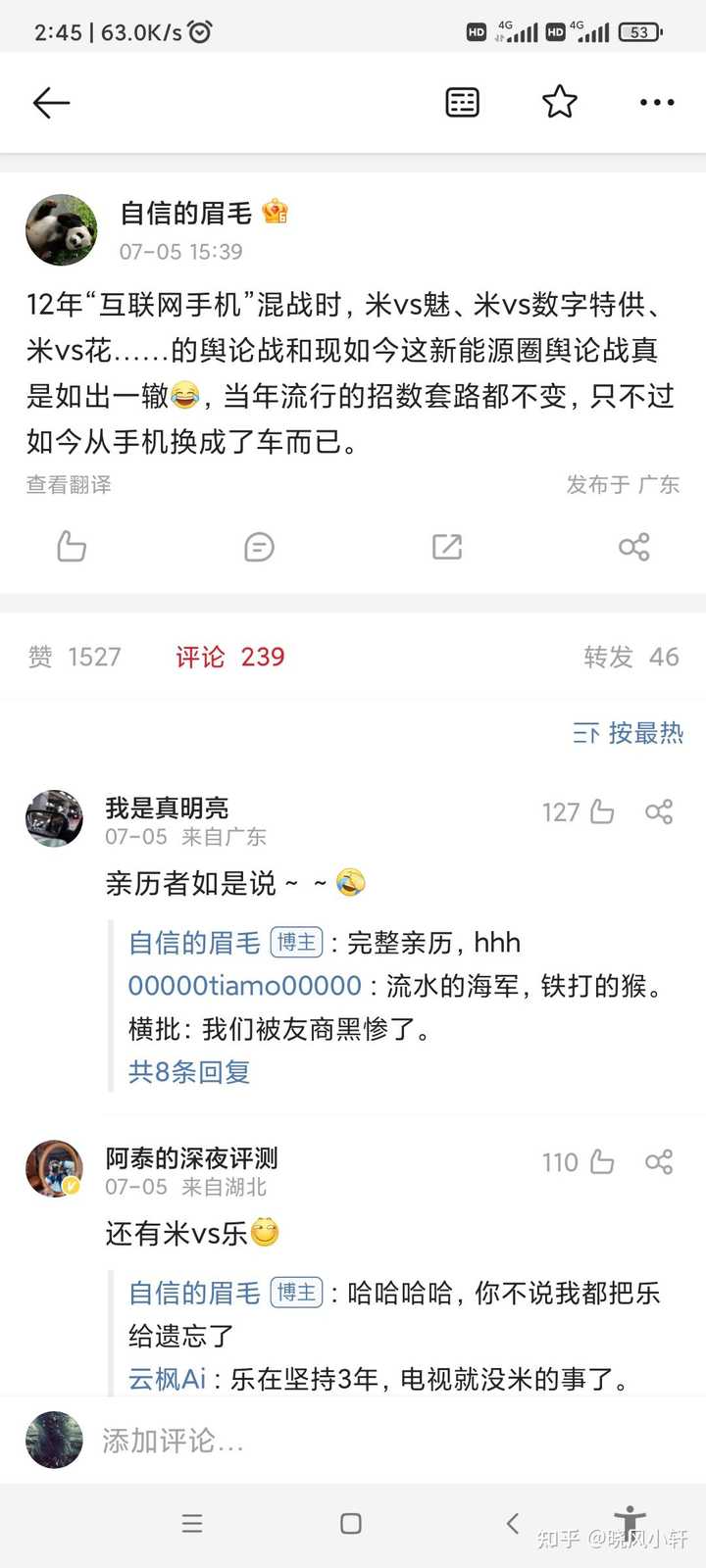Go back using the top-left arrow

(51, 102)
